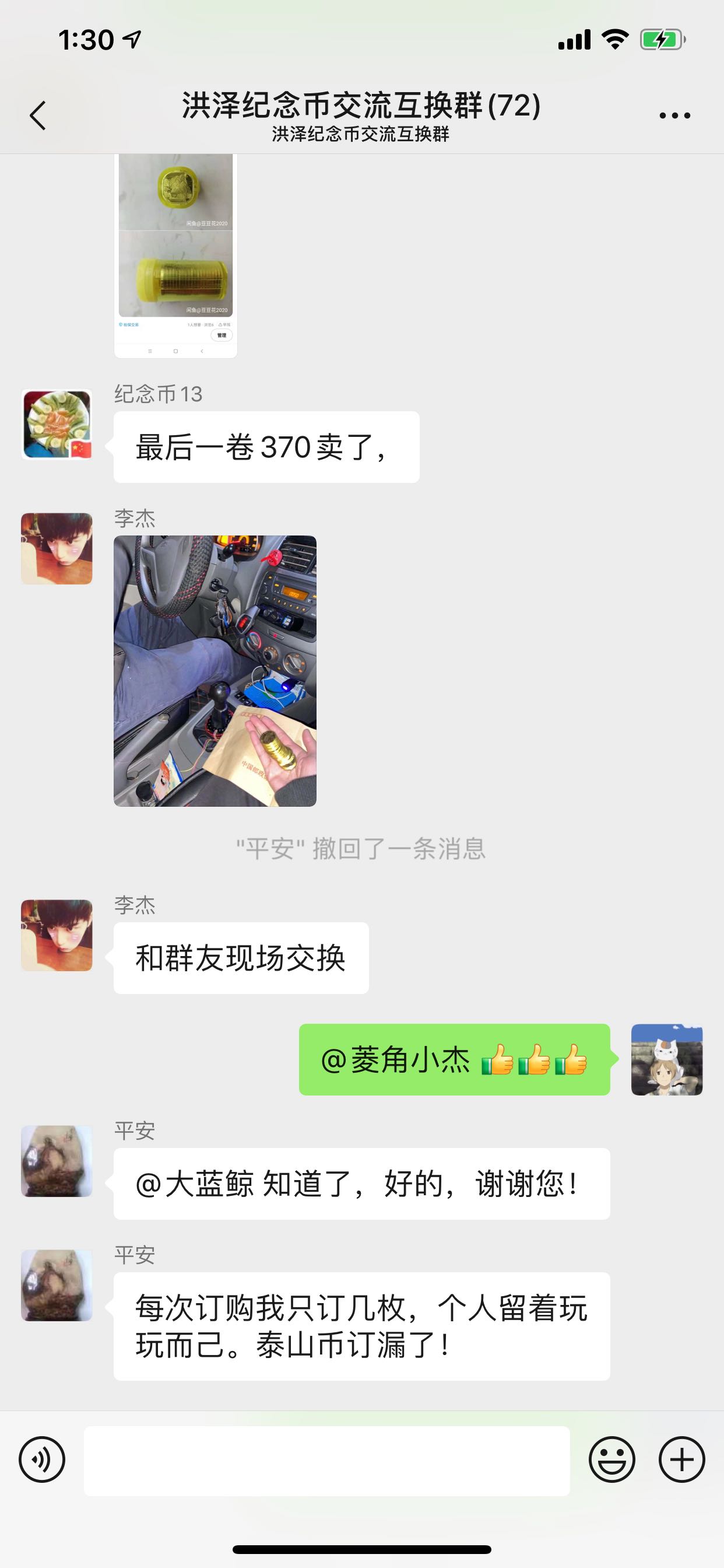Image resolution: width=724 pixels, height=1568 pixels.
Task: Tap 纪念币13's avatar
Action: pos(57,424)
